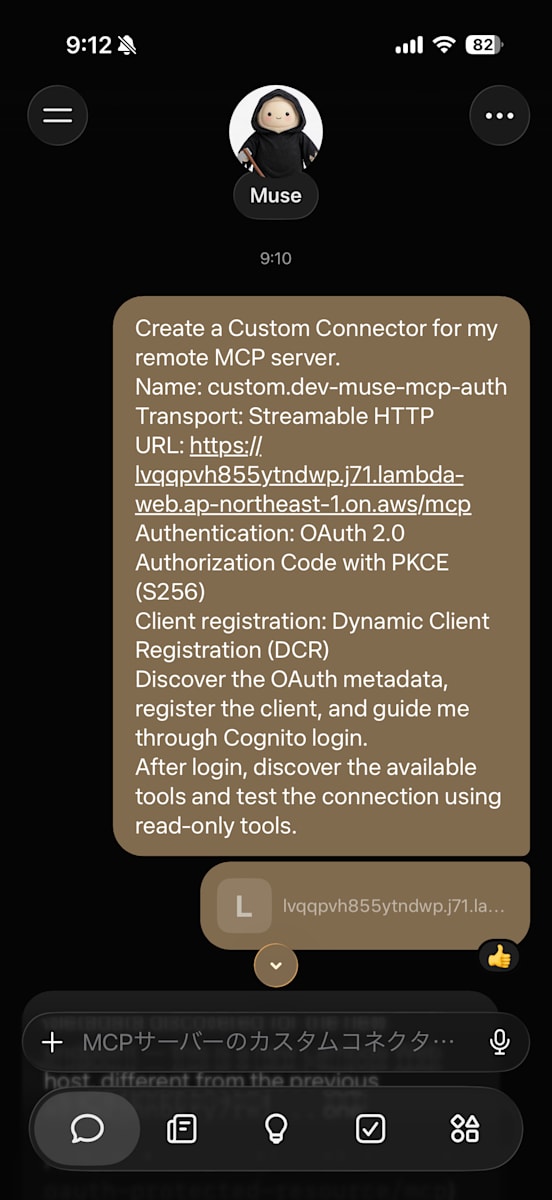Open Muse's profile avatar
This screenshot has width=552, height=1200.
tap(276, 131)
